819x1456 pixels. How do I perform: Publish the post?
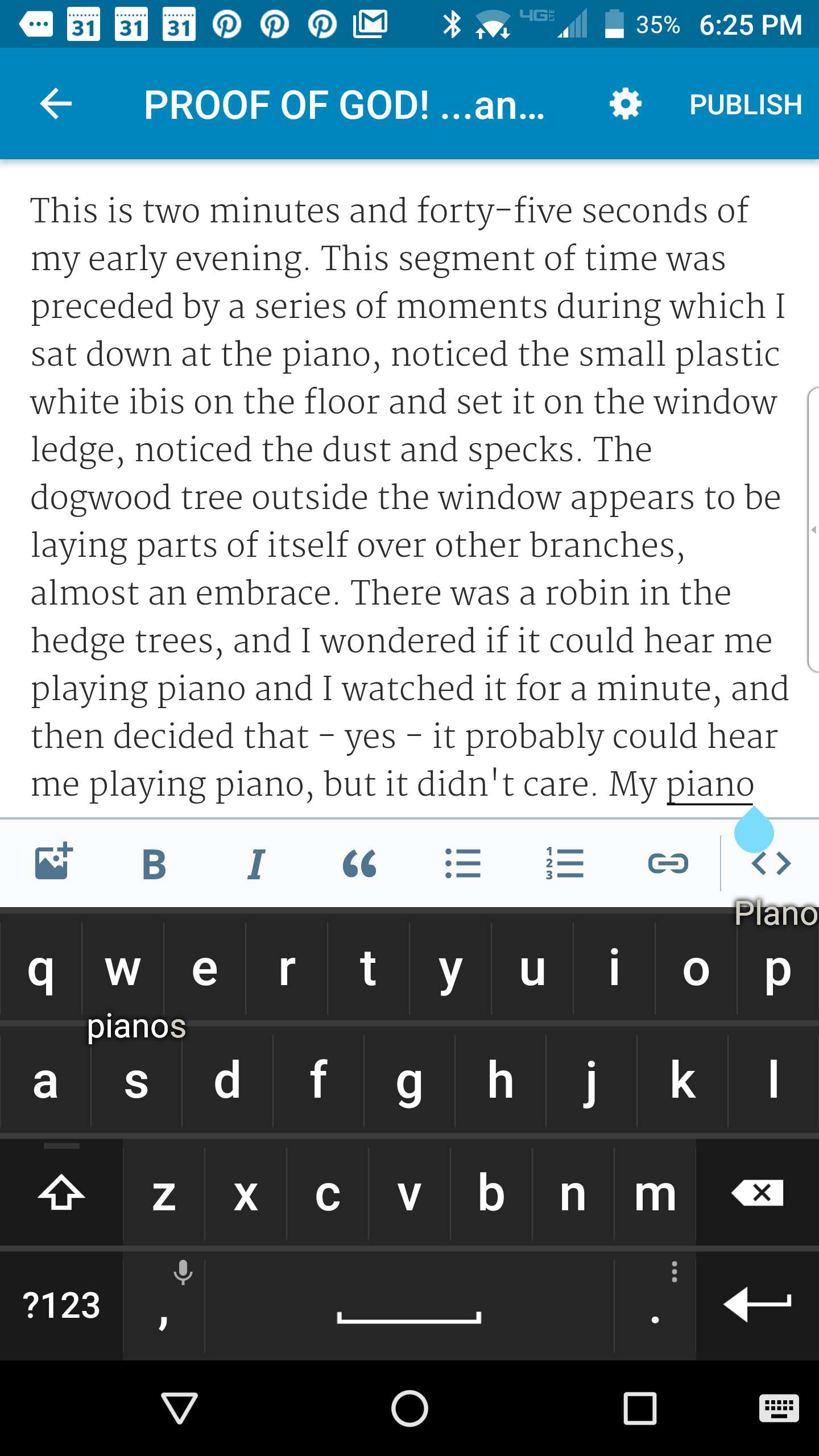[x=745, y=105]
